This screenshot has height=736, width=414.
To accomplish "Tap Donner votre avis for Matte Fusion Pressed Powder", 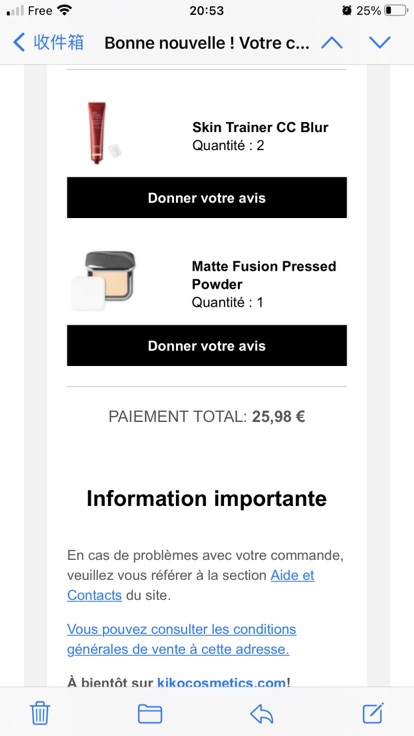I will click(x=207, y=345).
